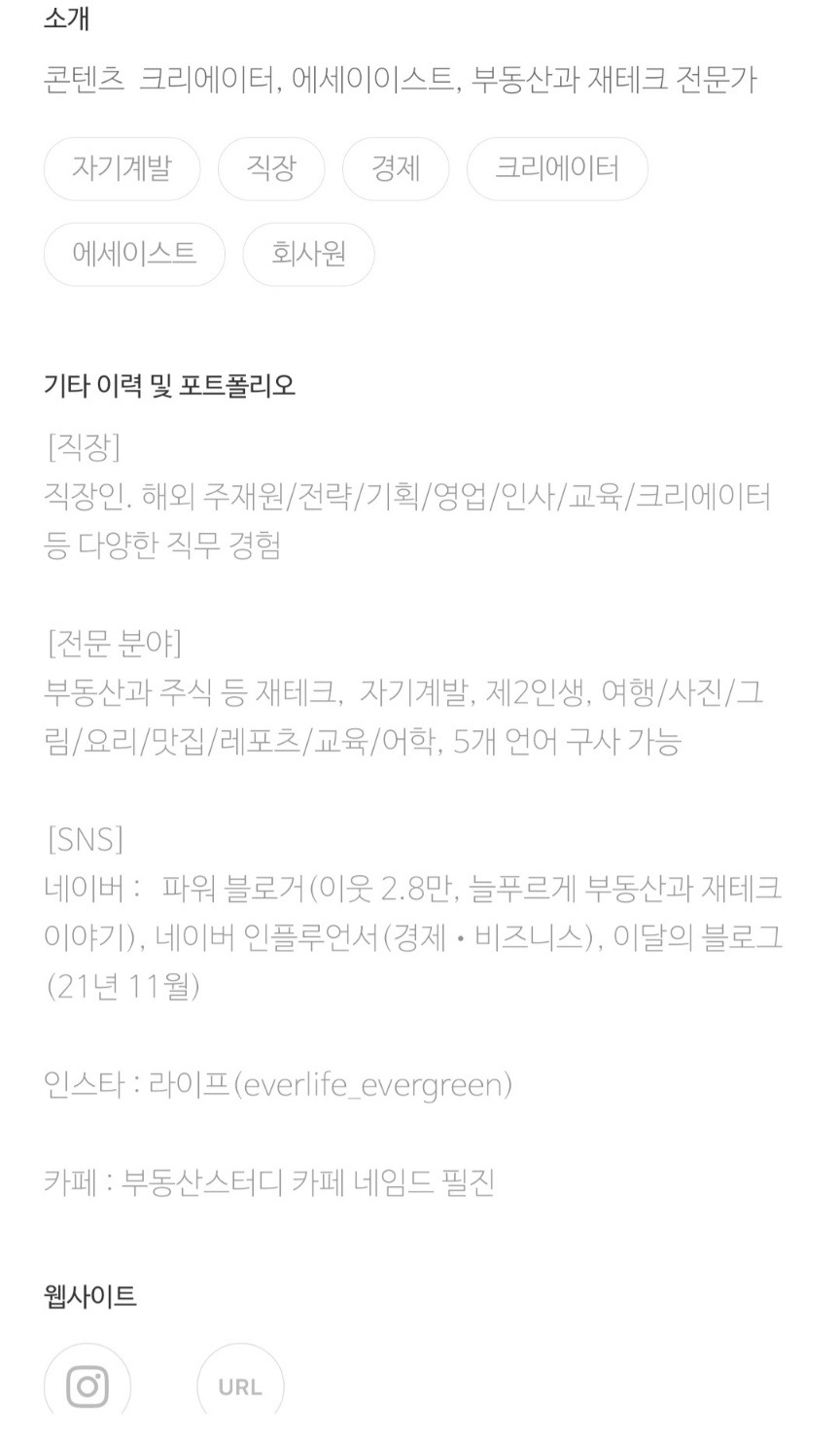Open the 경제 tag chip
840x1439 pixels.
point(396,169)
